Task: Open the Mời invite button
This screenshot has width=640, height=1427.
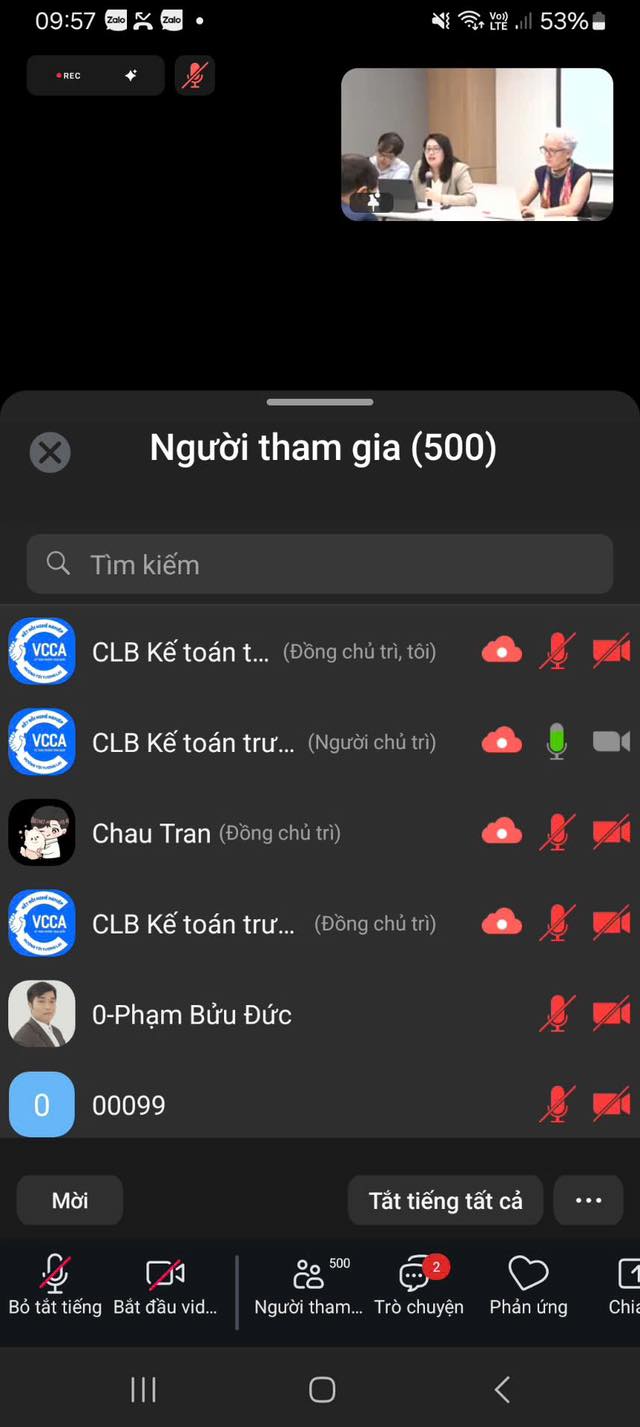Action: pyautogui.click(x=70, y=1200)
